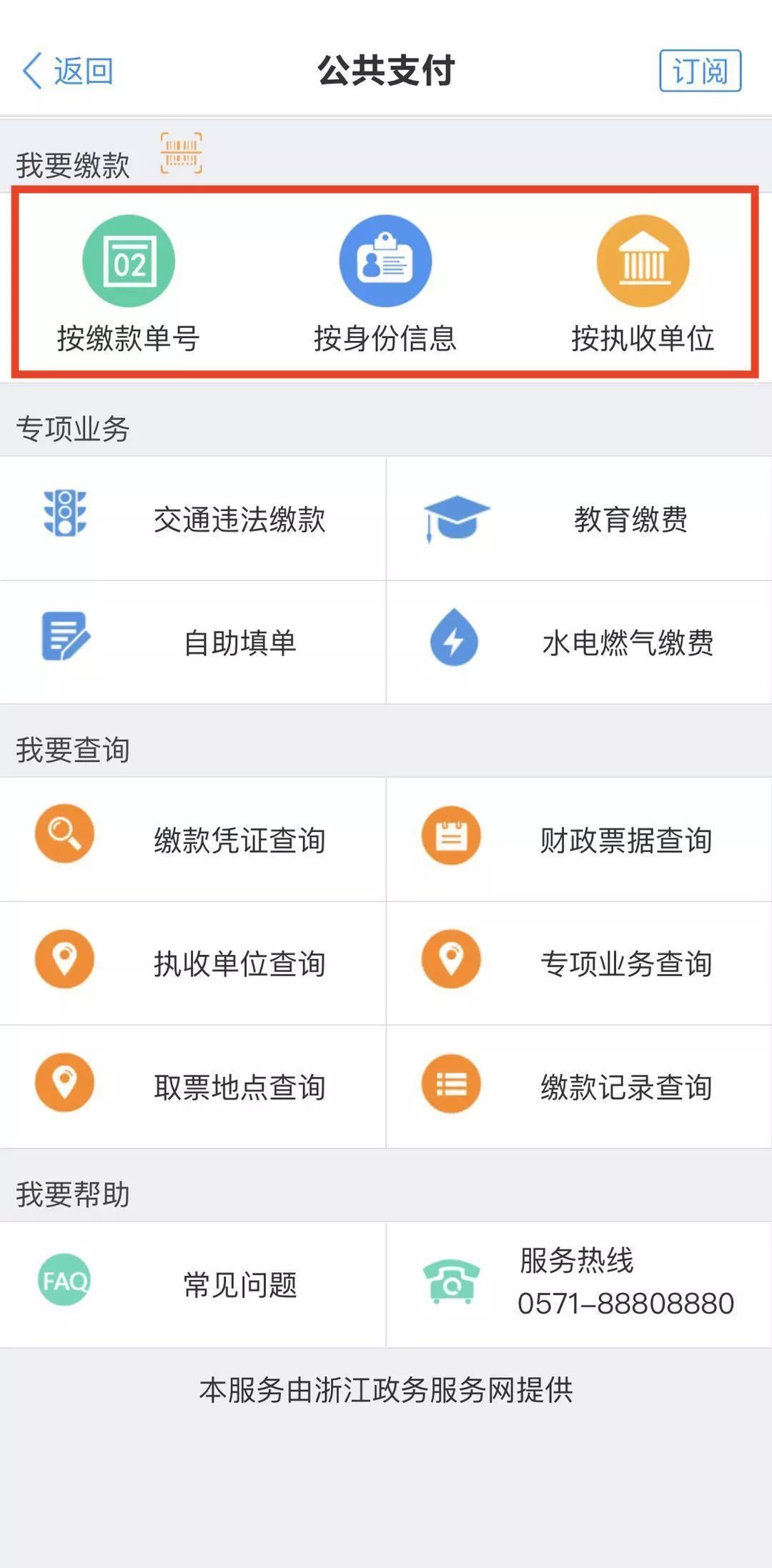This screenshot has height=1568, width=772.
Task: Open 按身份信息 identity payment option
Action: click(x=385, y=261)
